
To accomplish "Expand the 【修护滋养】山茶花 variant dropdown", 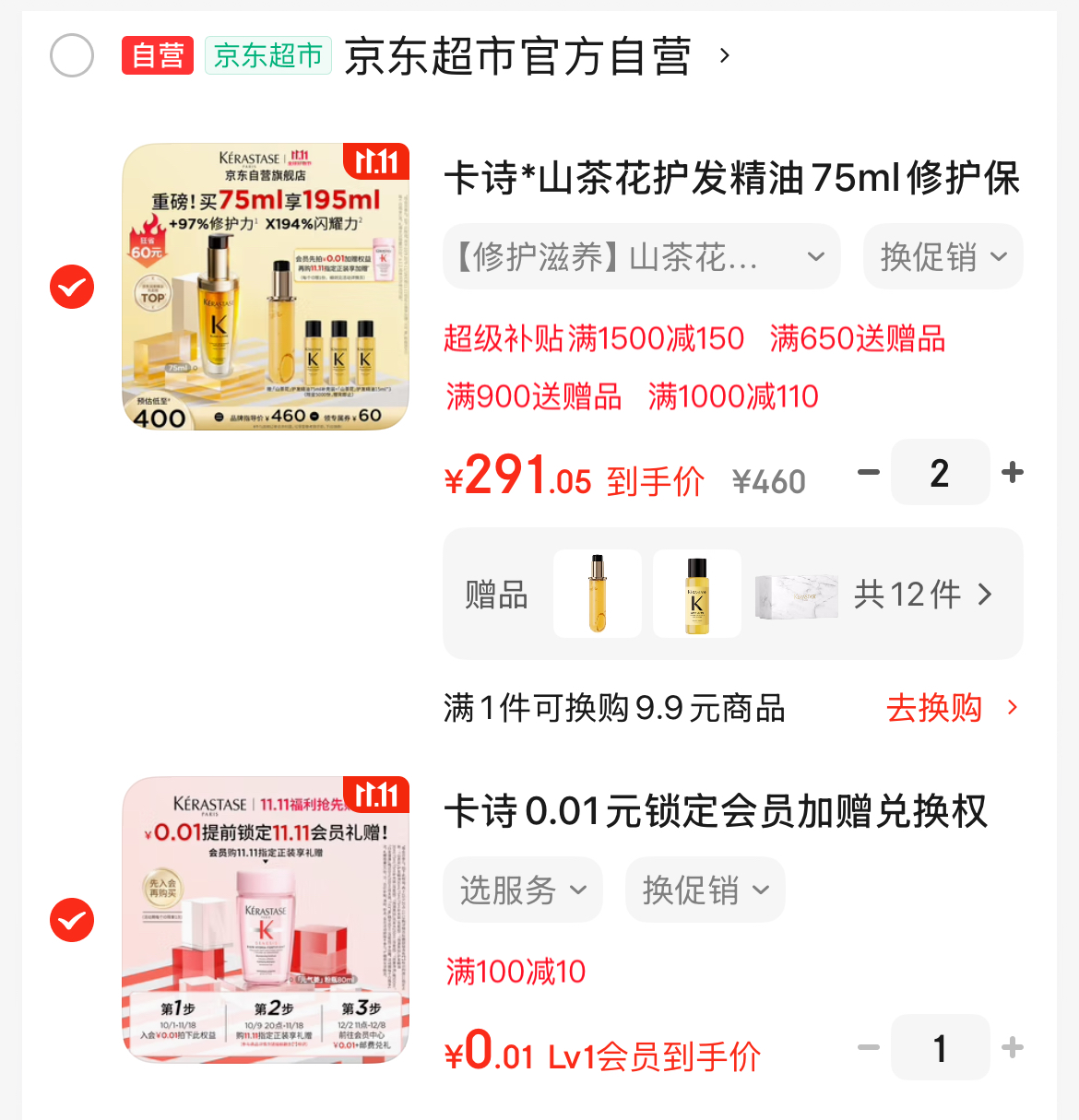I will click(641, 256).
